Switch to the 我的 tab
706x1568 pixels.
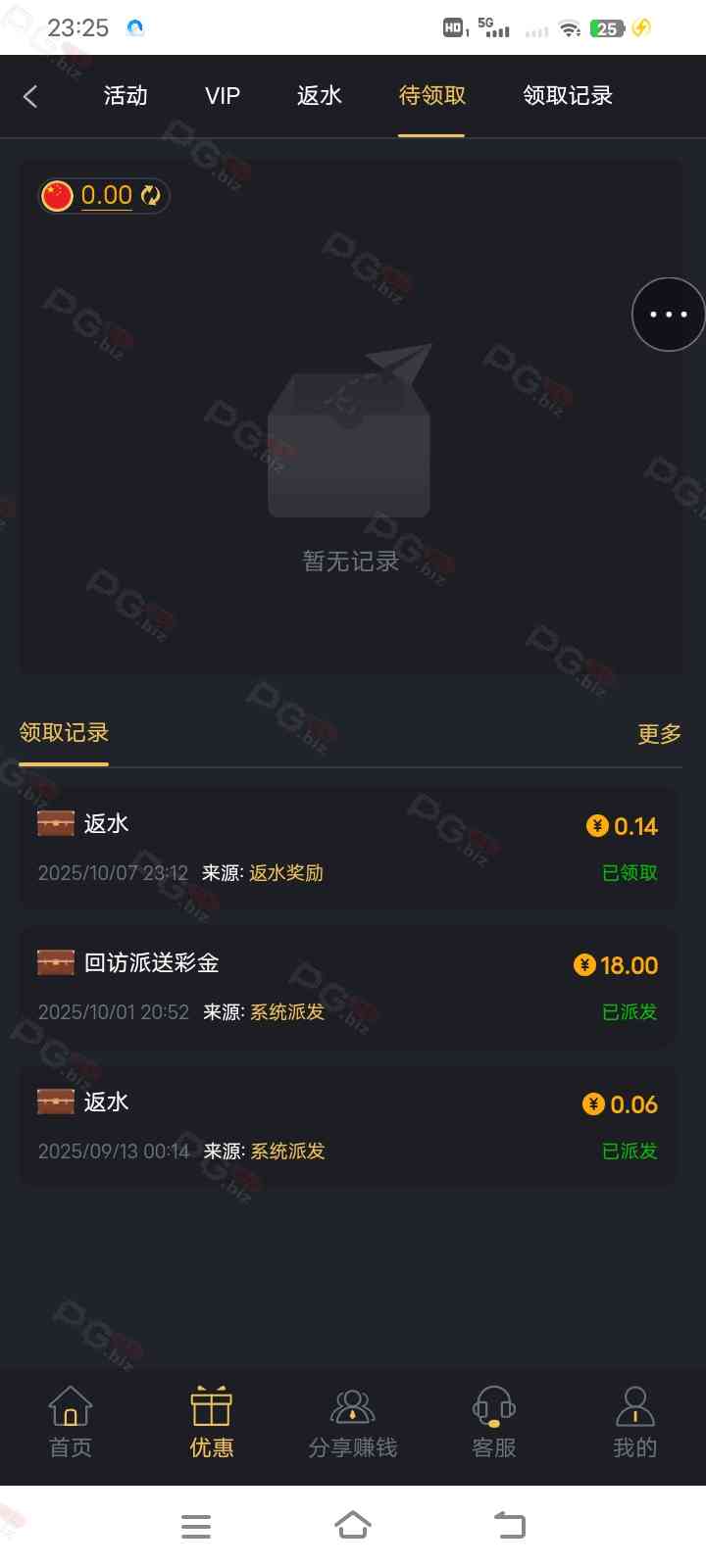click(x=635, y=1423)
